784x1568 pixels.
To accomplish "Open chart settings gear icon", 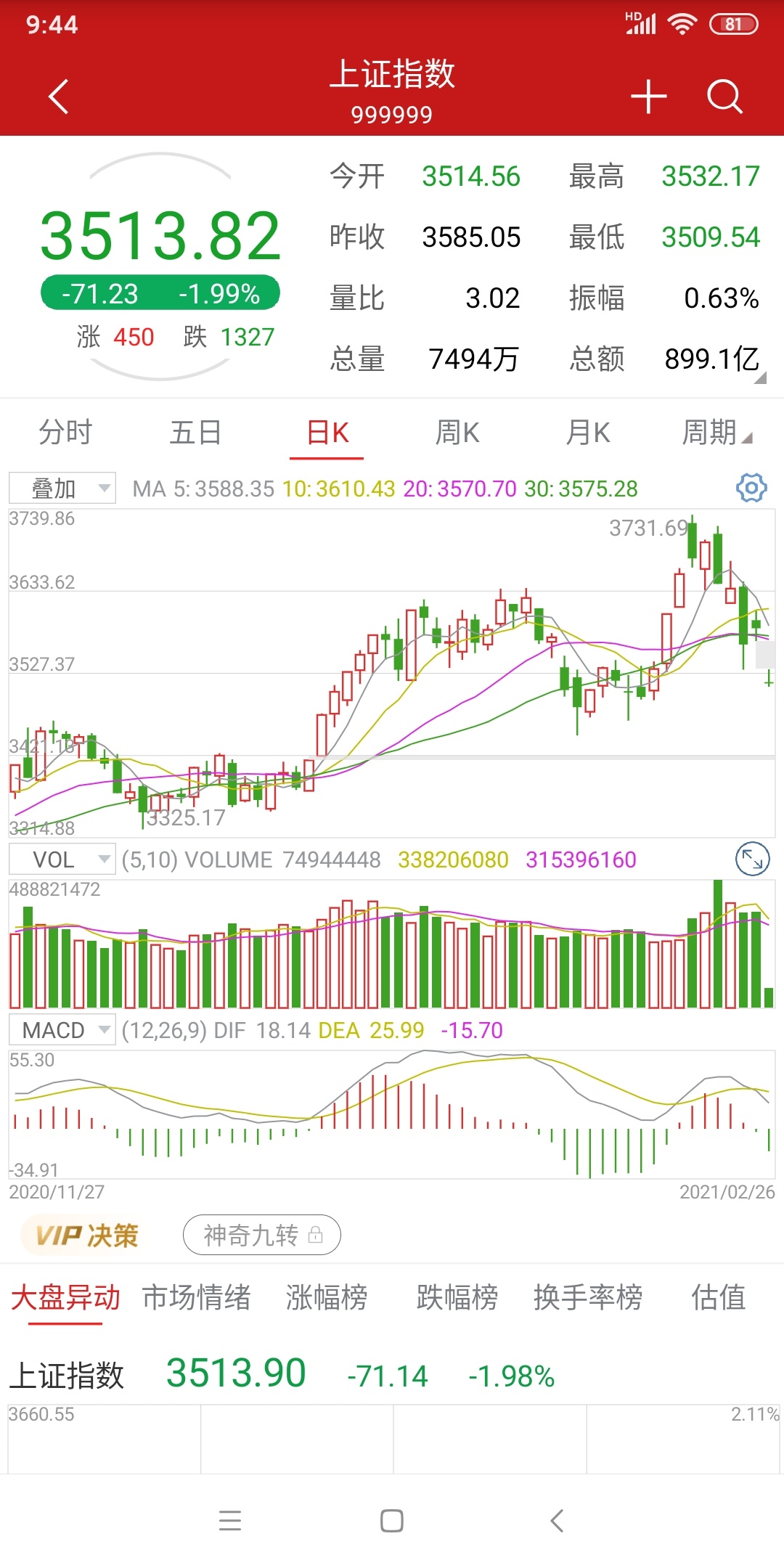I will (751, 488).
